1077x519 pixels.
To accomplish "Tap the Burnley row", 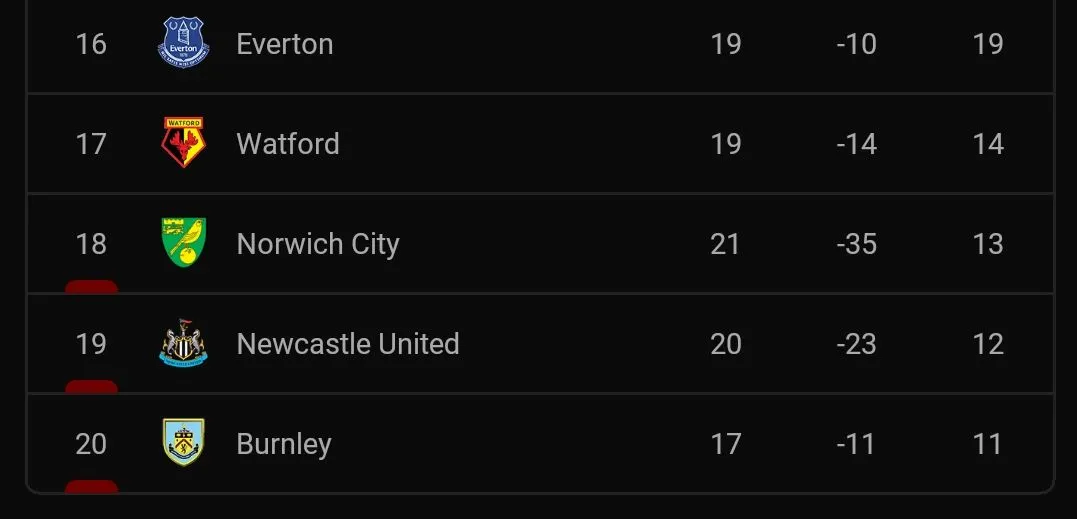I will point(284,444).
